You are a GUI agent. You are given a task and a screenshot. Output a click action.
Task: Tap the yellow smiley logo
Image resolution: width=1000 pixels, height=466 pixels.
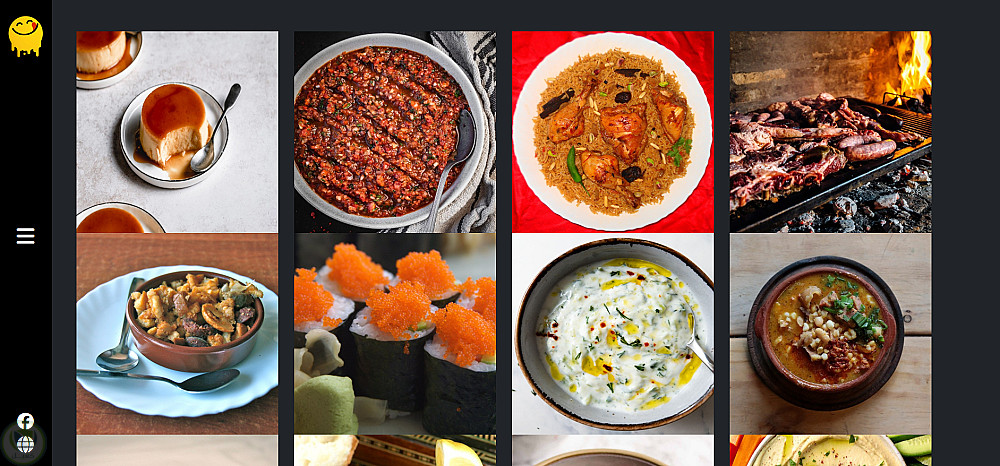click(25, 35)
